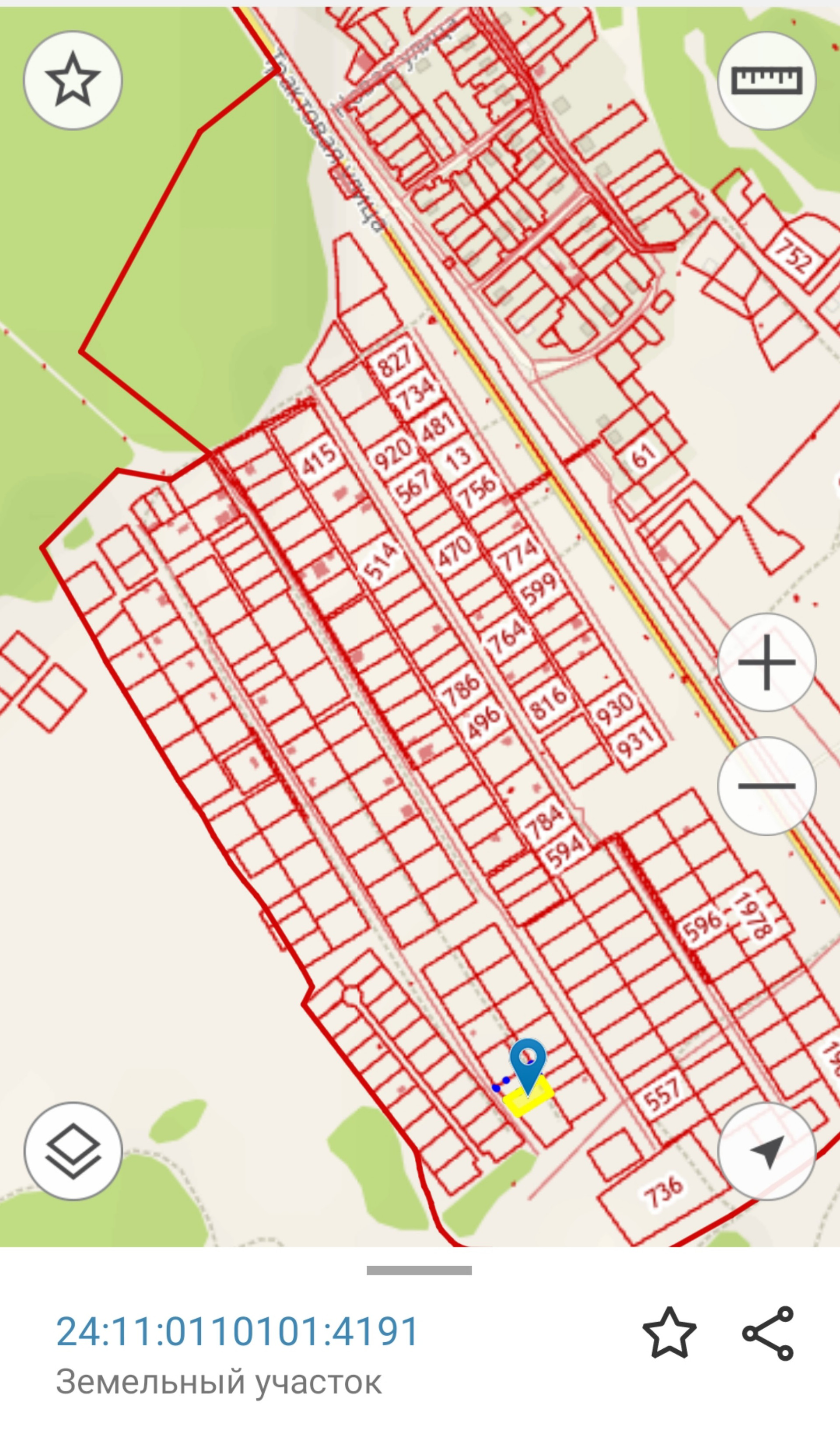Share this land plot
The height and width of the screenshot is (1439, 840).
click(x=767, y=1333)
